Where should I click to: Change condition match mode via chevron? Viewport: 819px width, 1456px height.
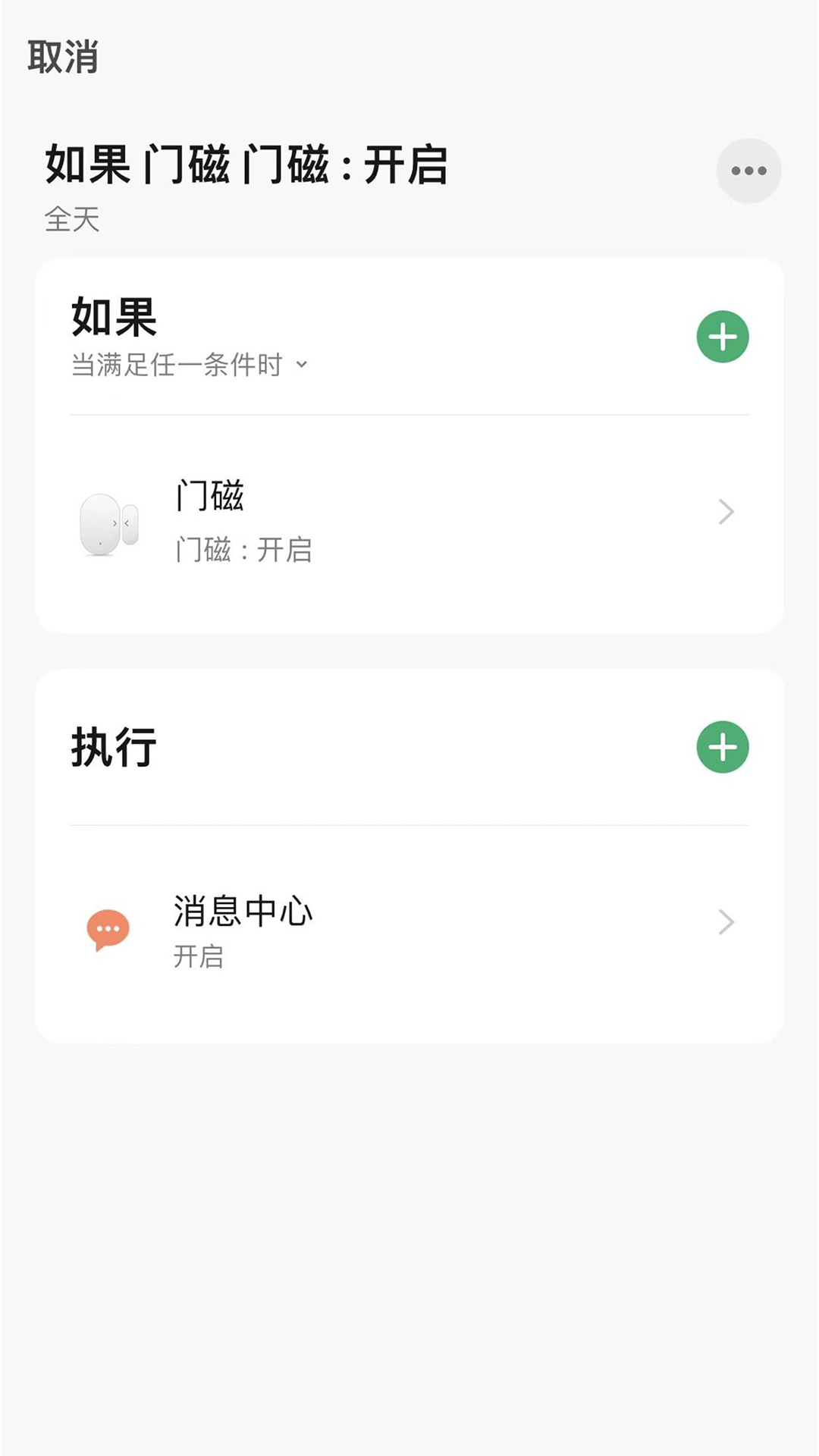tap(302, 366)
